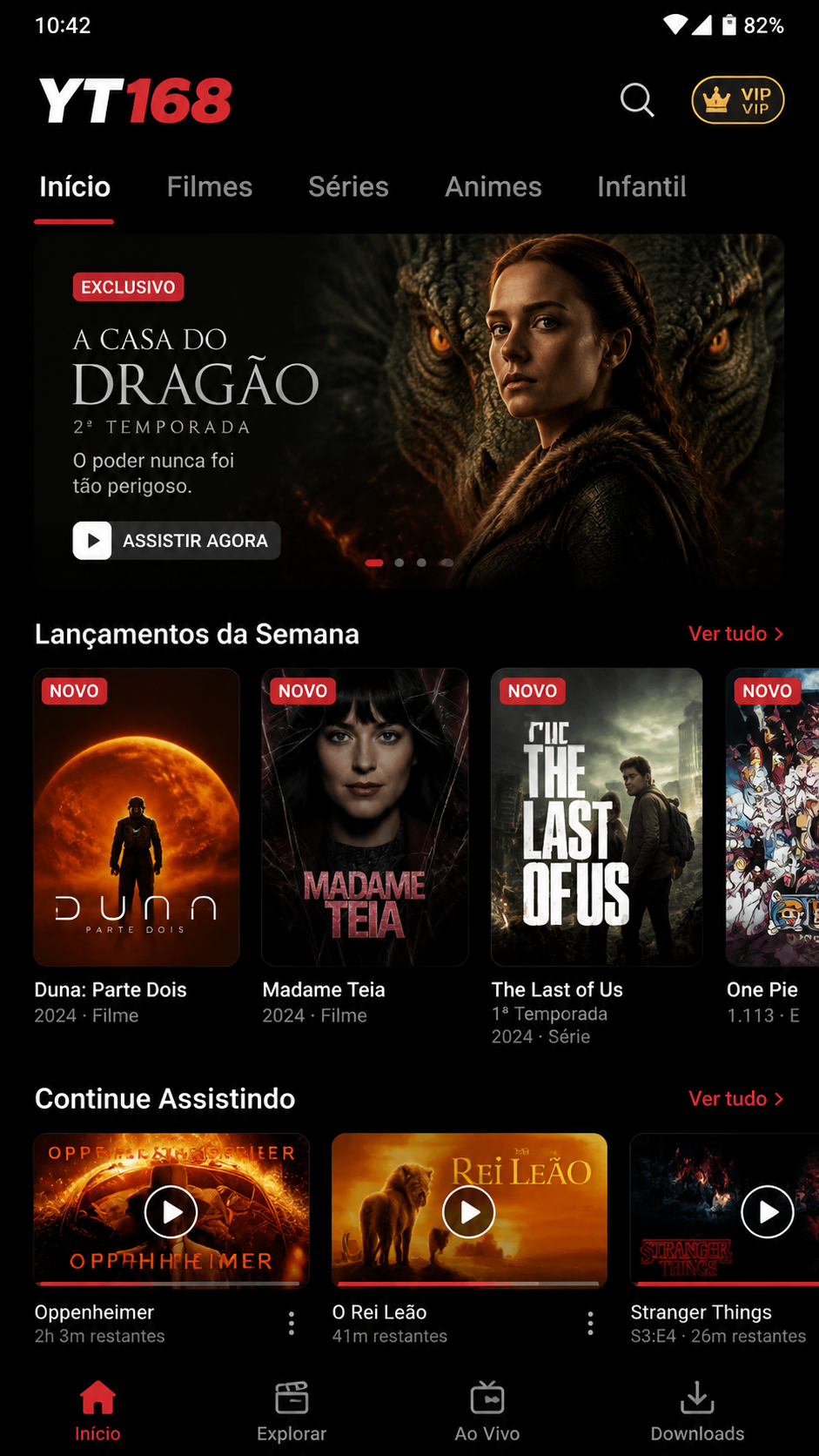Switch to the Infantil tab
Viewport: 819px width, 1456px height.
[x=641, y=186]
